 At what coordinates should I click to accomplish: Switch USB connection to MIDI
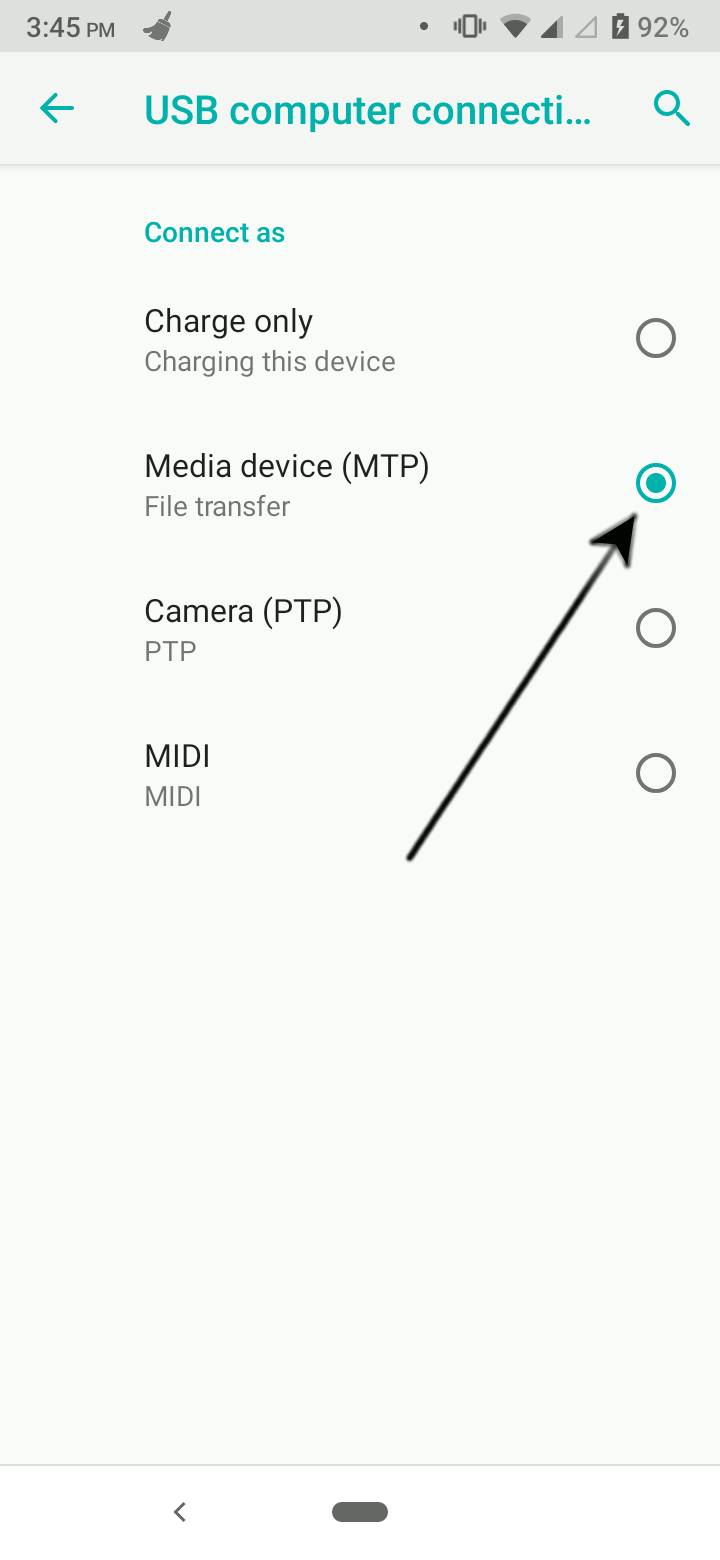pyautogui.click(x=360, y=774)
